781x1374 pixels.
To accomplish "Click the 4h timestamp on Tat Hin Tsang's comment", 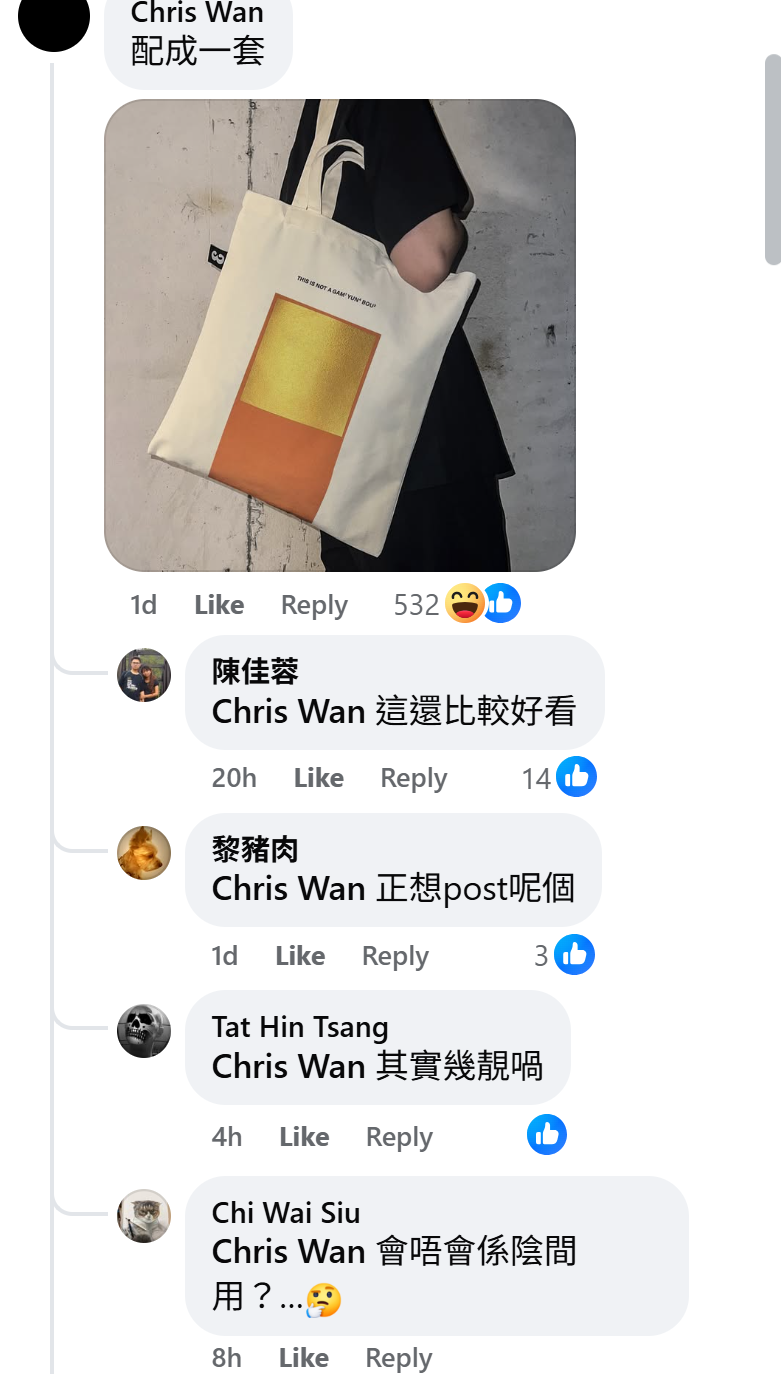I will click(x=226, y=1136).
